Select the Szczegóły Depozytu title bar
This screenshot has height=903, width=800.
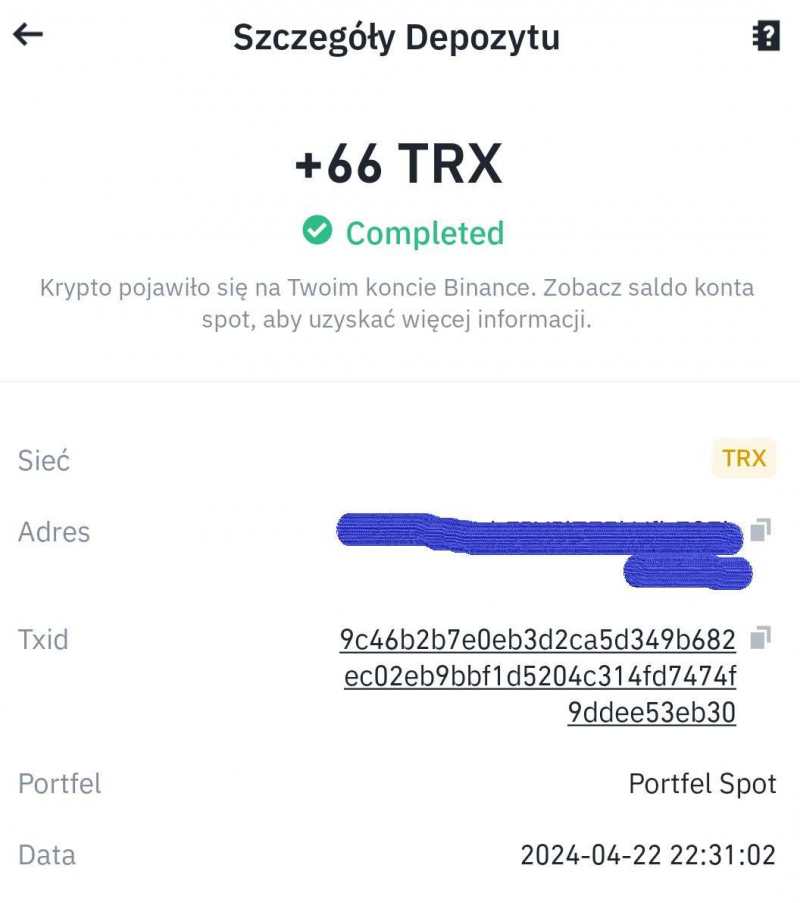(x=397, y=37)
